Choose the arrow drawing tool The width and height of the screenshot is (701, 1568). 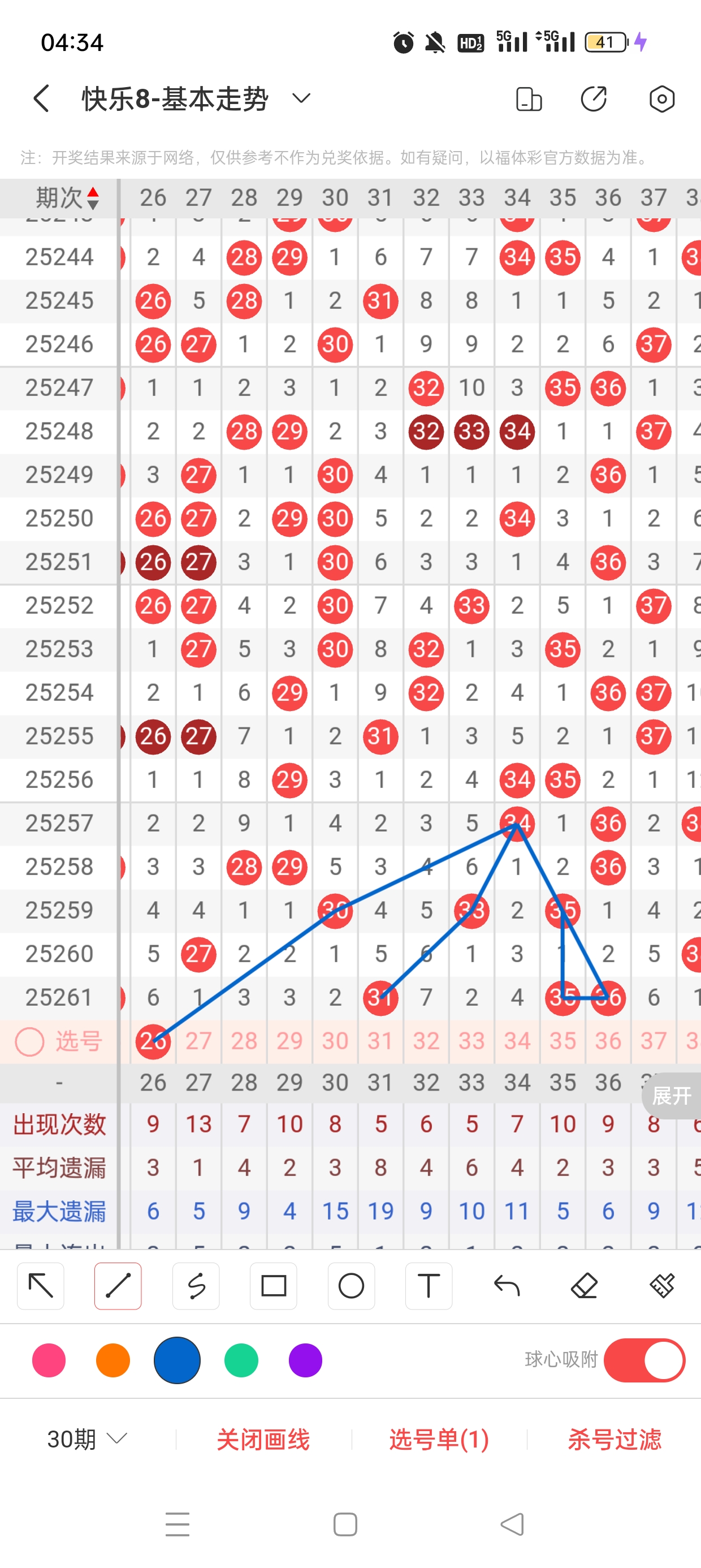tap(41, 1286)
